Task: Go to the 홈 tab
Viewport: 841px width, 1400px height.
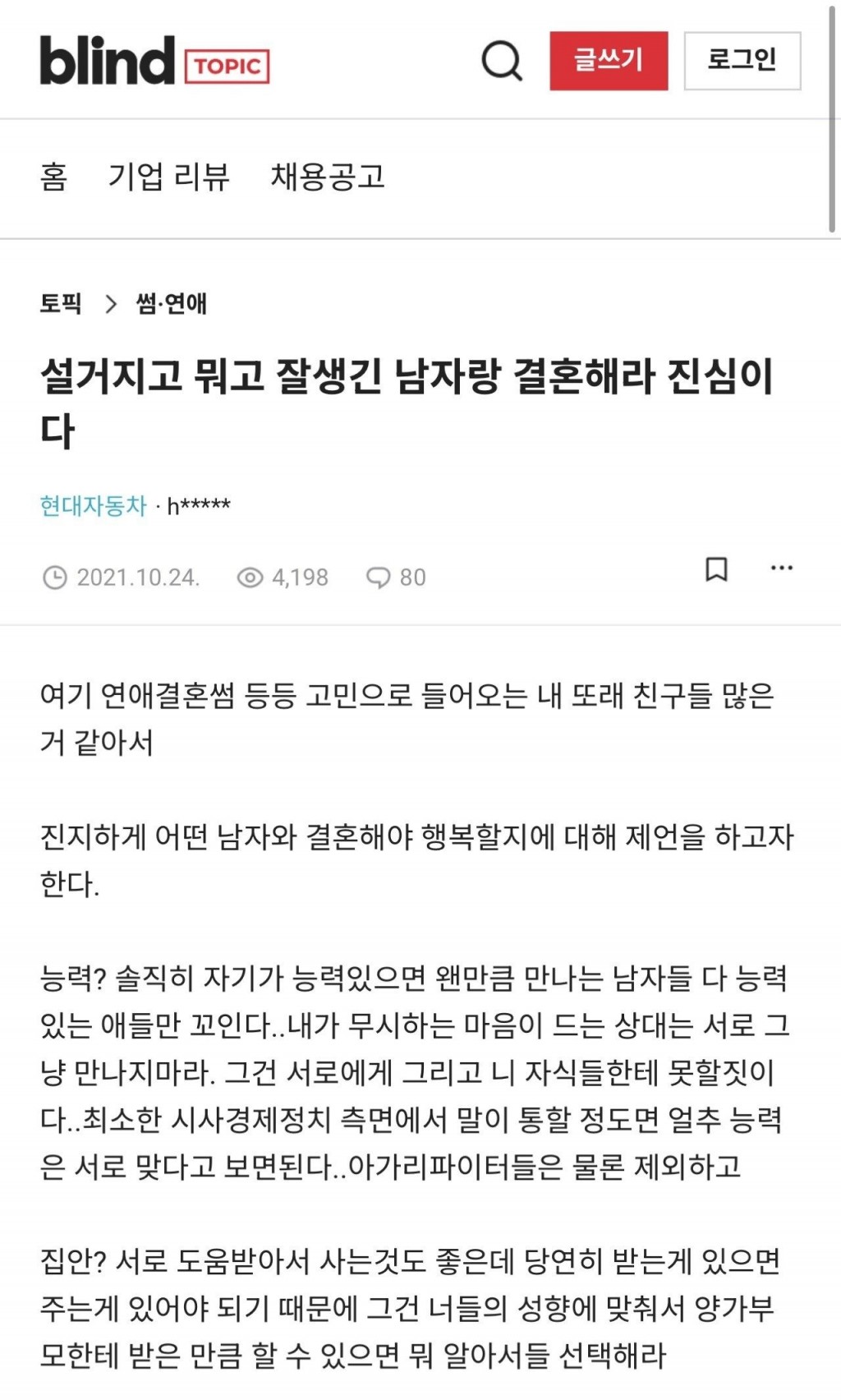Action: [x=54, y=177]
